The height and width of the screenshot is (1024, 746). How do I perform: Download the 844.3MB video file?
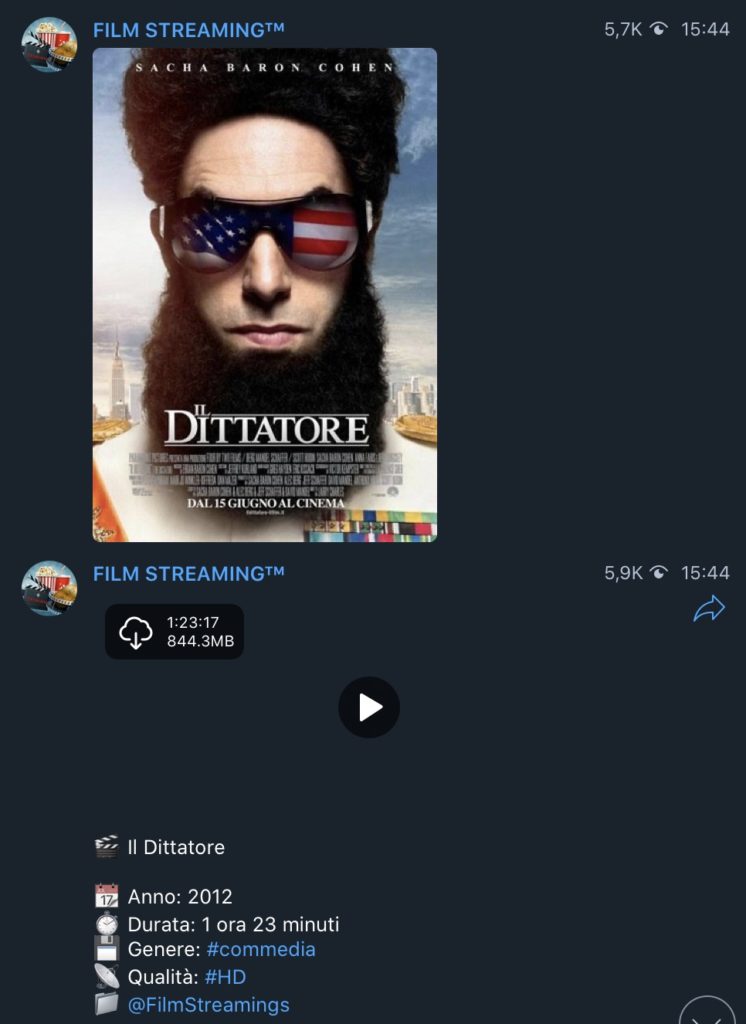tap(136, 632)
